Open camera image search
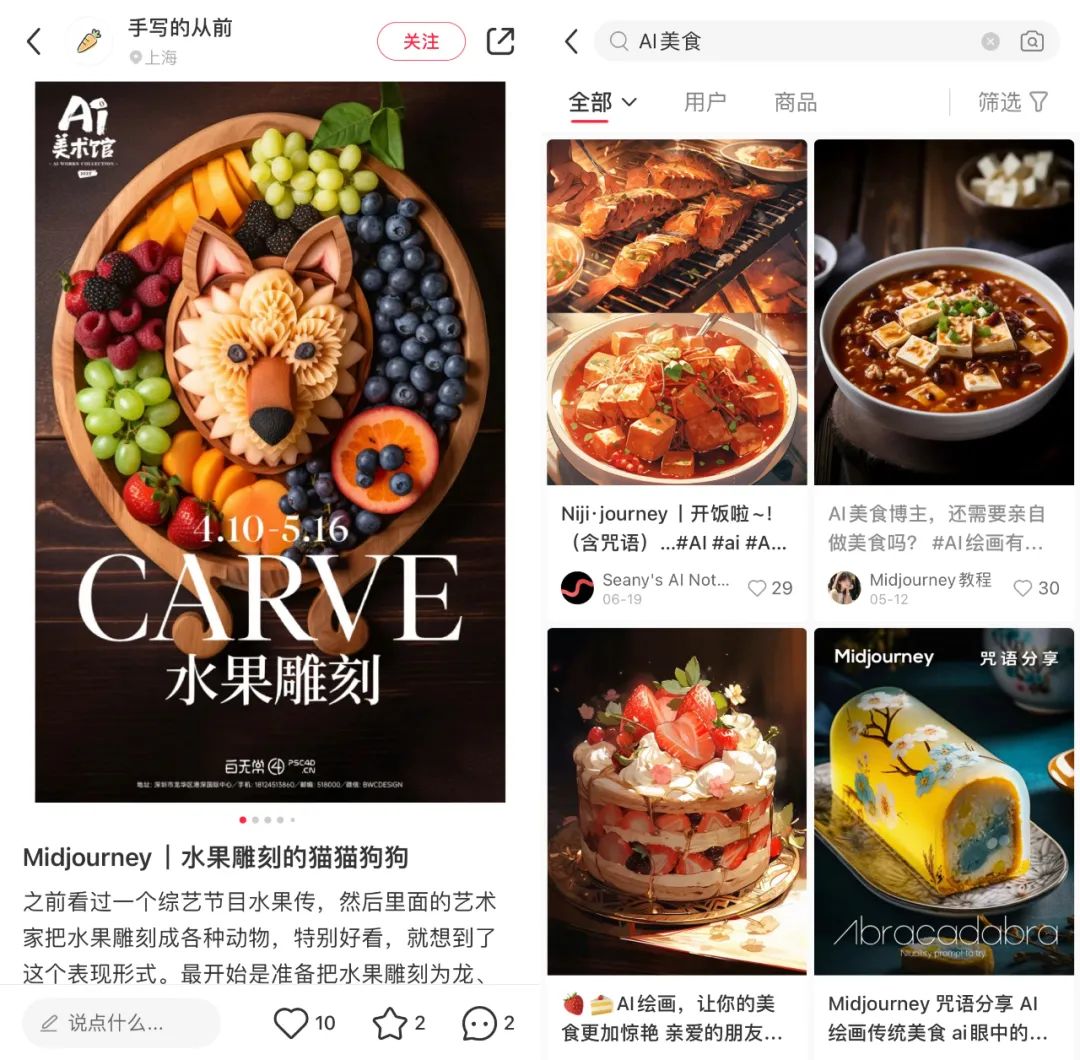Viewport: 1080px width, 1060px height. click(1032, 41)
